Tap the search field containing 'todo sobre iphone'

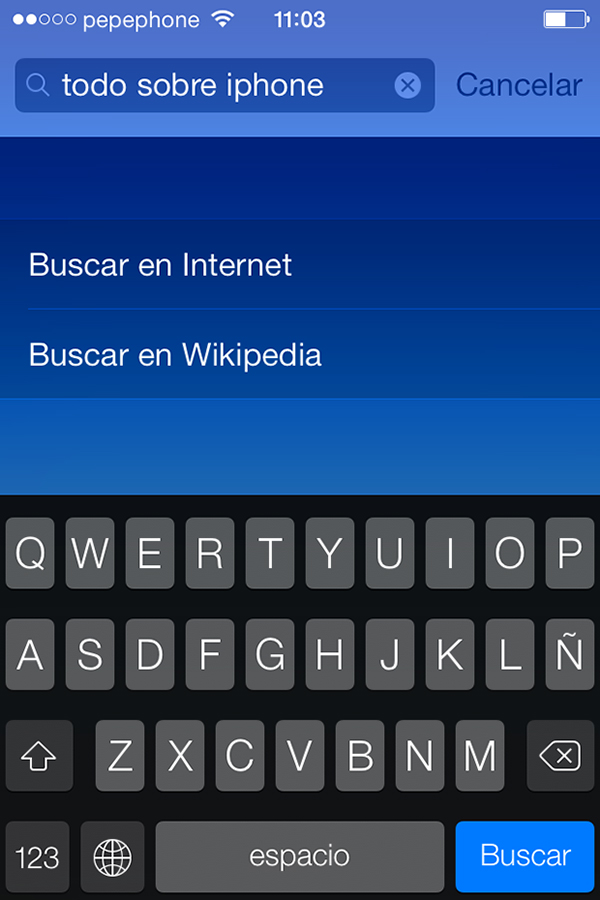click(200, 86)
